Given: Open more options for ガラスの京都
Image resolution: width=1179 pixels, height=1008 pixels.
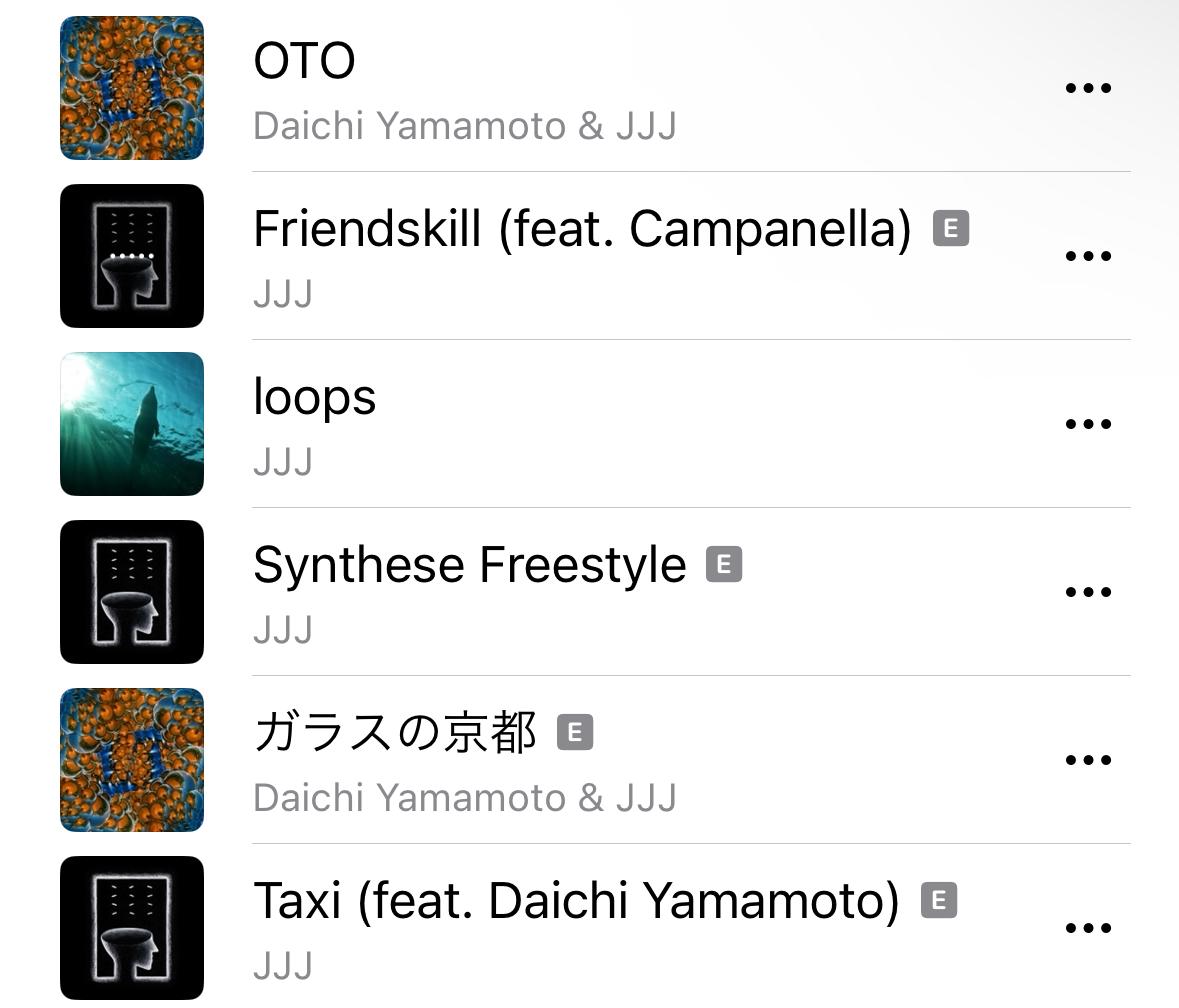Looking at the screenshot, I should point(1088,760).
